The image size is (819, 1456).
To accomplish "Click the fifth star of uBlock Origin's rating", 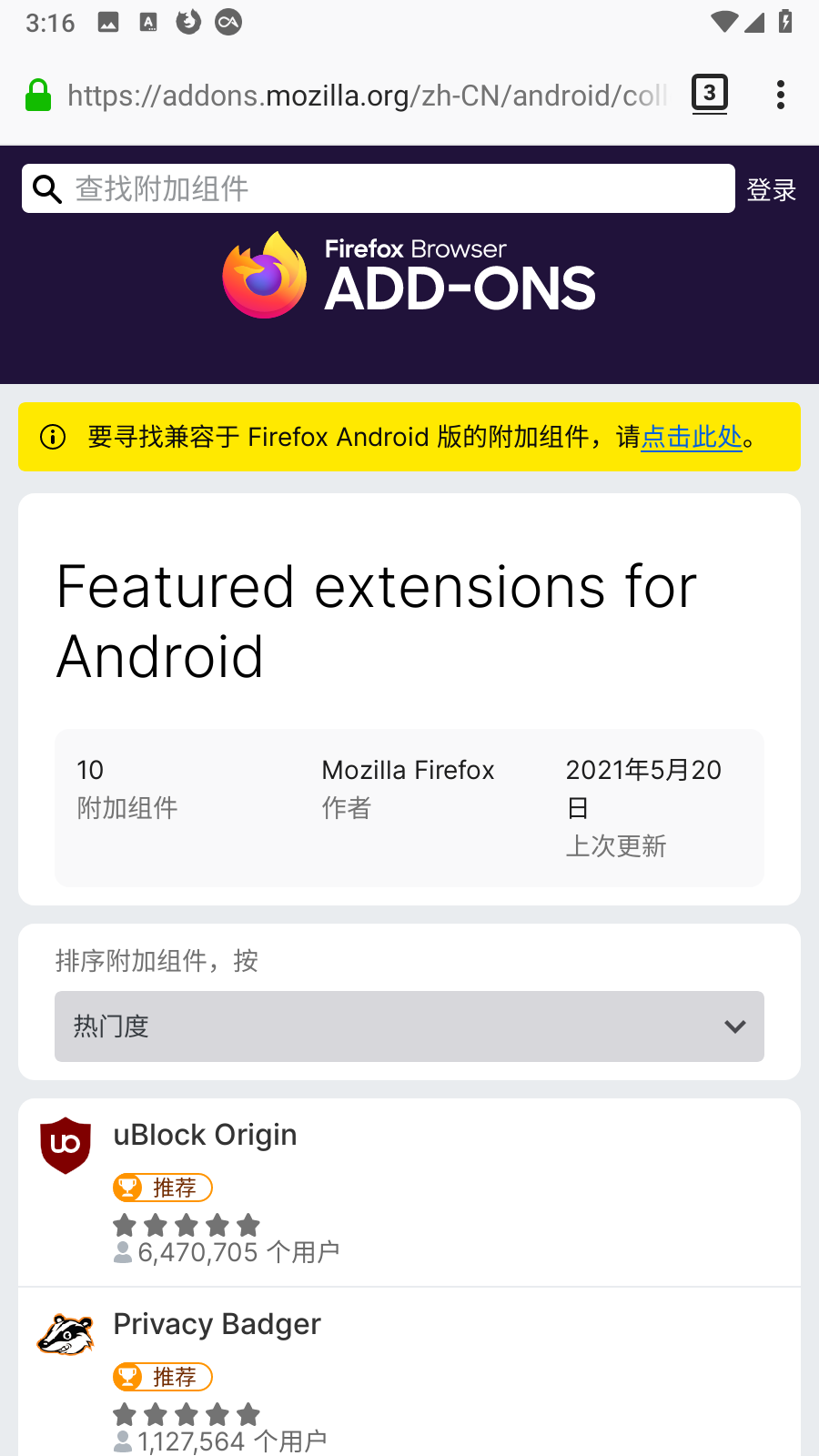I will [x=248, y=1225].
